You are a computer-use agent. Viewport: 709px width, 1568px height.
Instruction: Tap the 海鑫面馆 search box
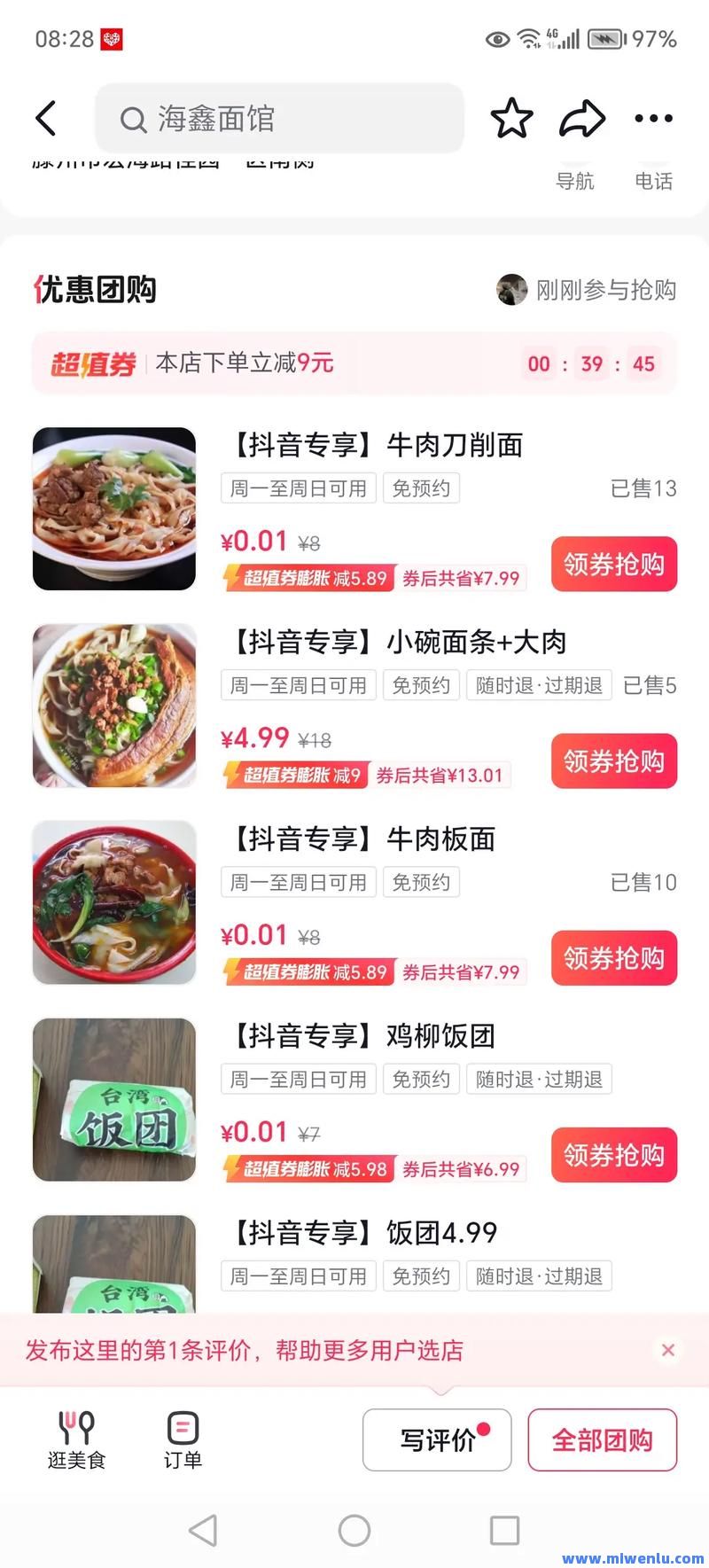279,118
